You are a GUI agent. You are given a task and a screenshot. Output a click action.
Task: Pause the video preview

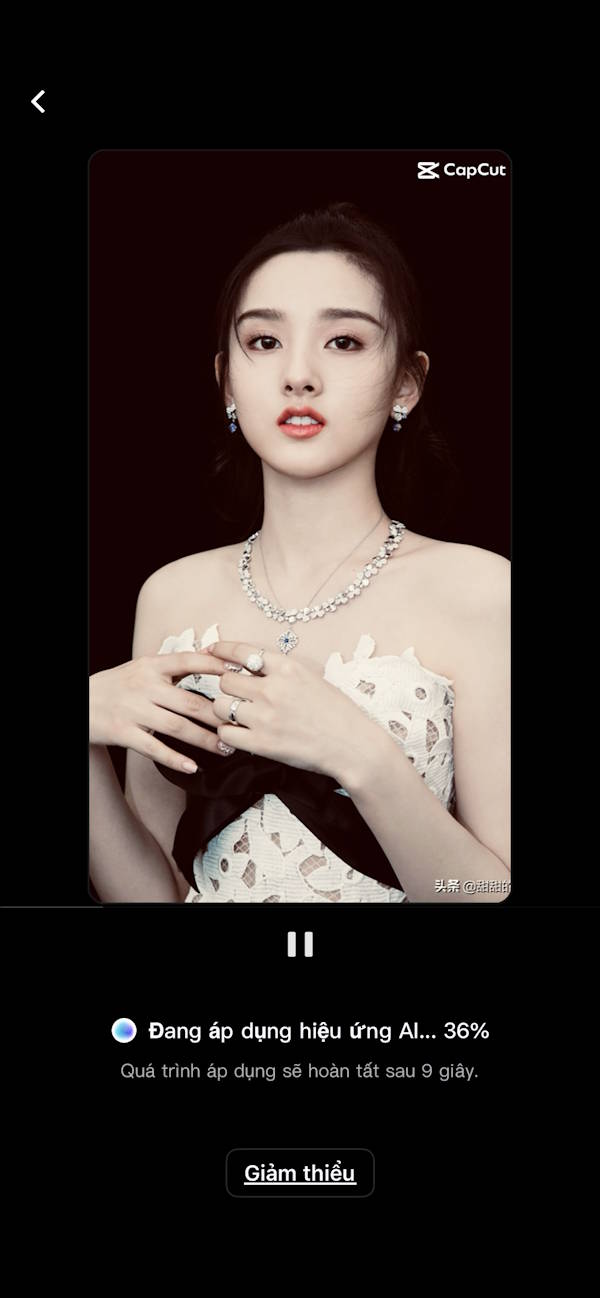300,944
